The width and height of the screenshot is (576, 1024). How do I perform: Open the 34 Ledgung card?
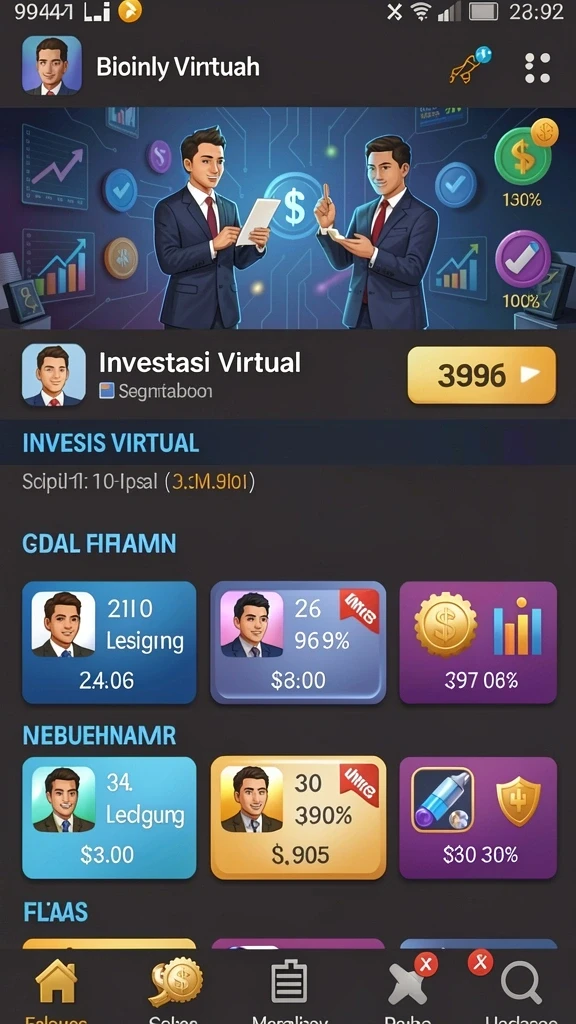[x=109, y=818]
